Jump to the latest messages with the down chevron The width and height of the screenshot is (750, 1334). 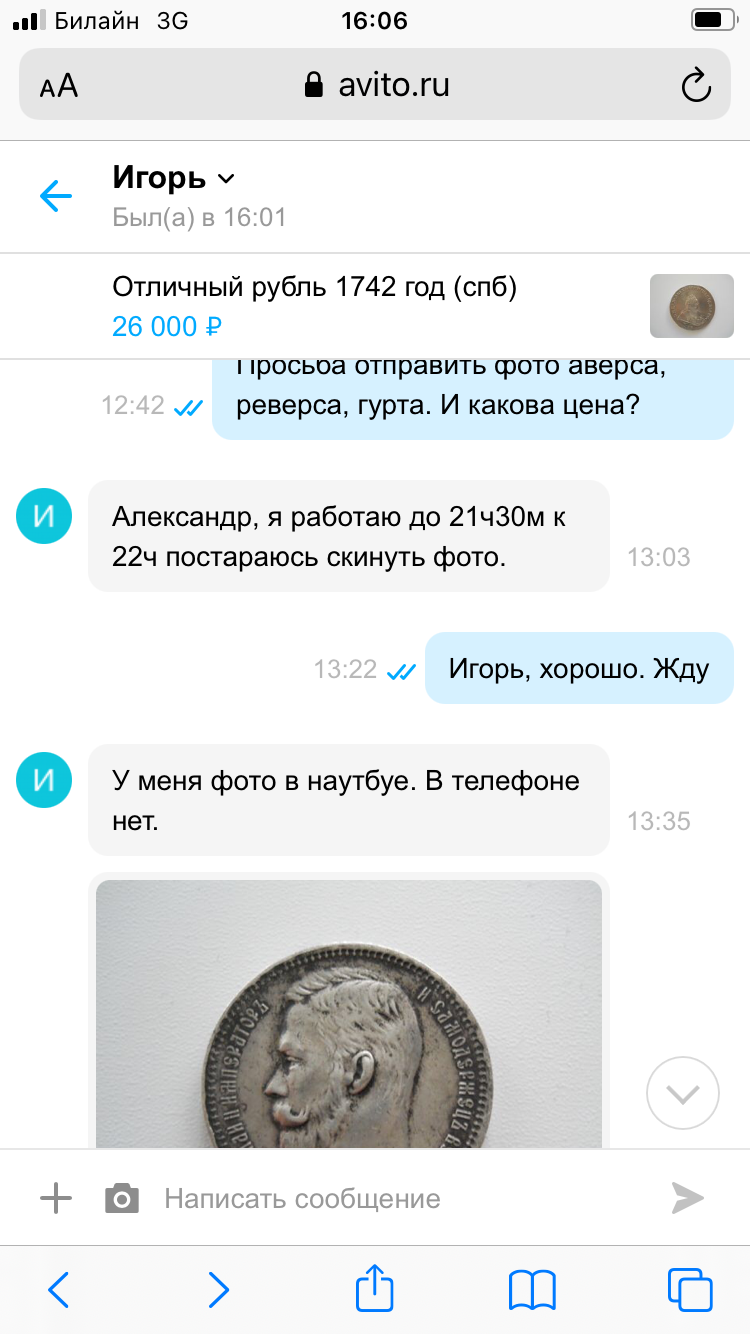click(x=683, y=1093)
